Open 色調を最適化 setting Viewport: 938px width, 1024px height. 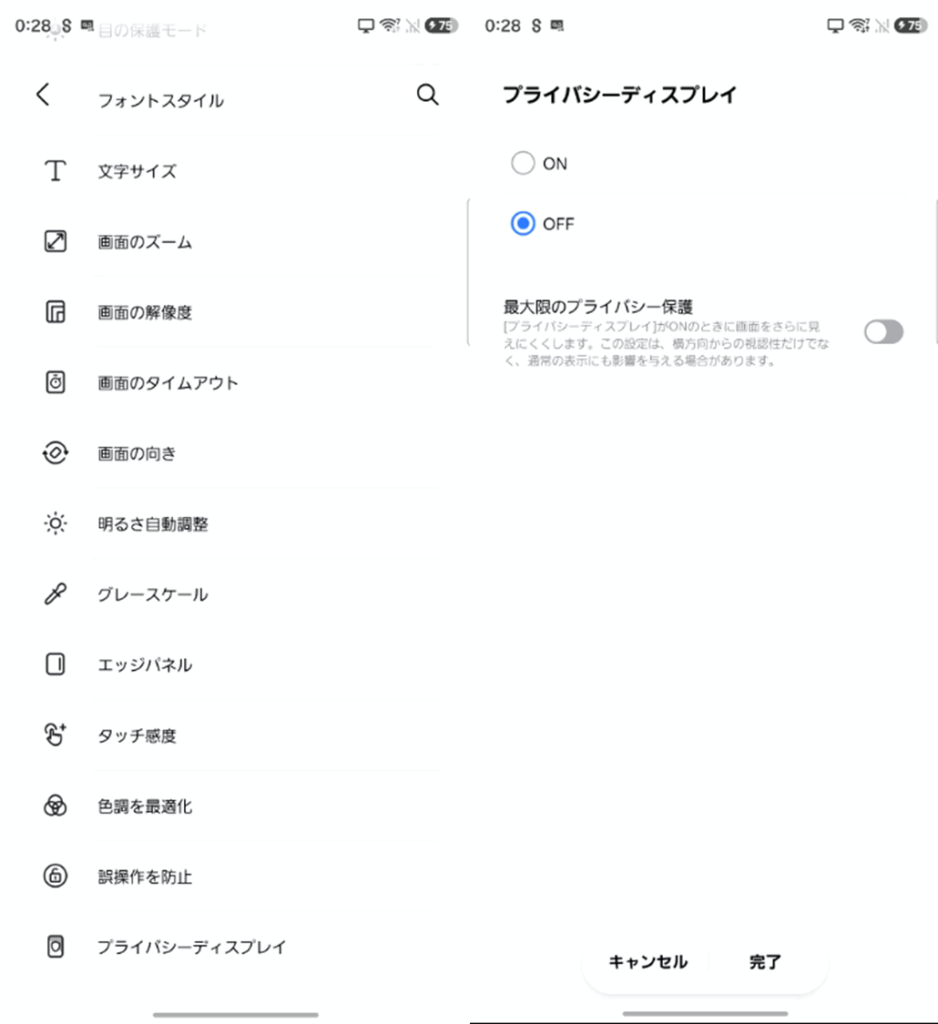pos(144,806)
